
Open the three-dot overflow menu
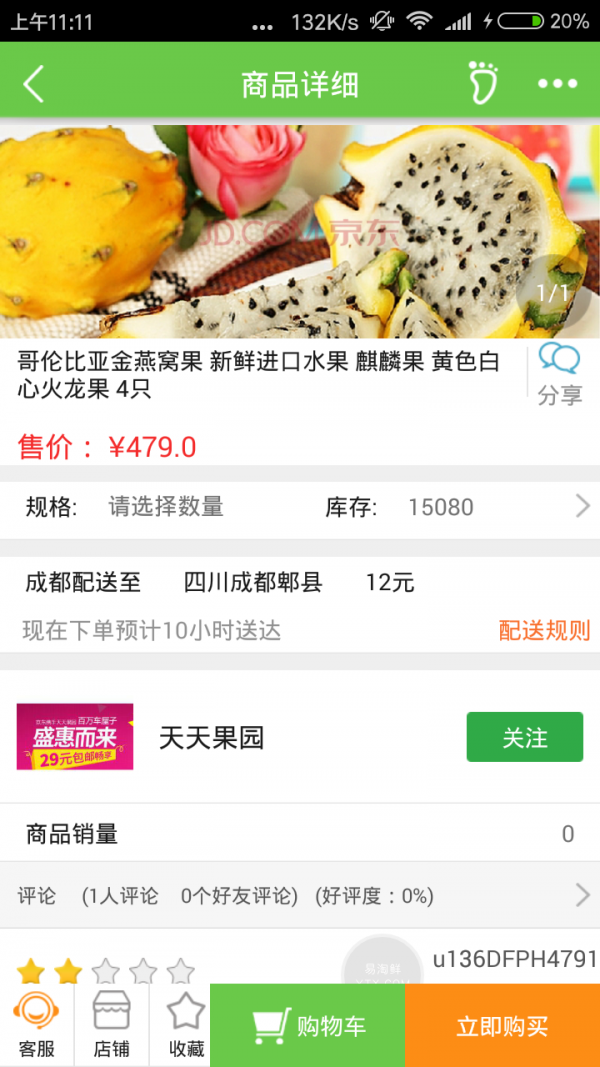pyautogui.click(x=557, y=84)
